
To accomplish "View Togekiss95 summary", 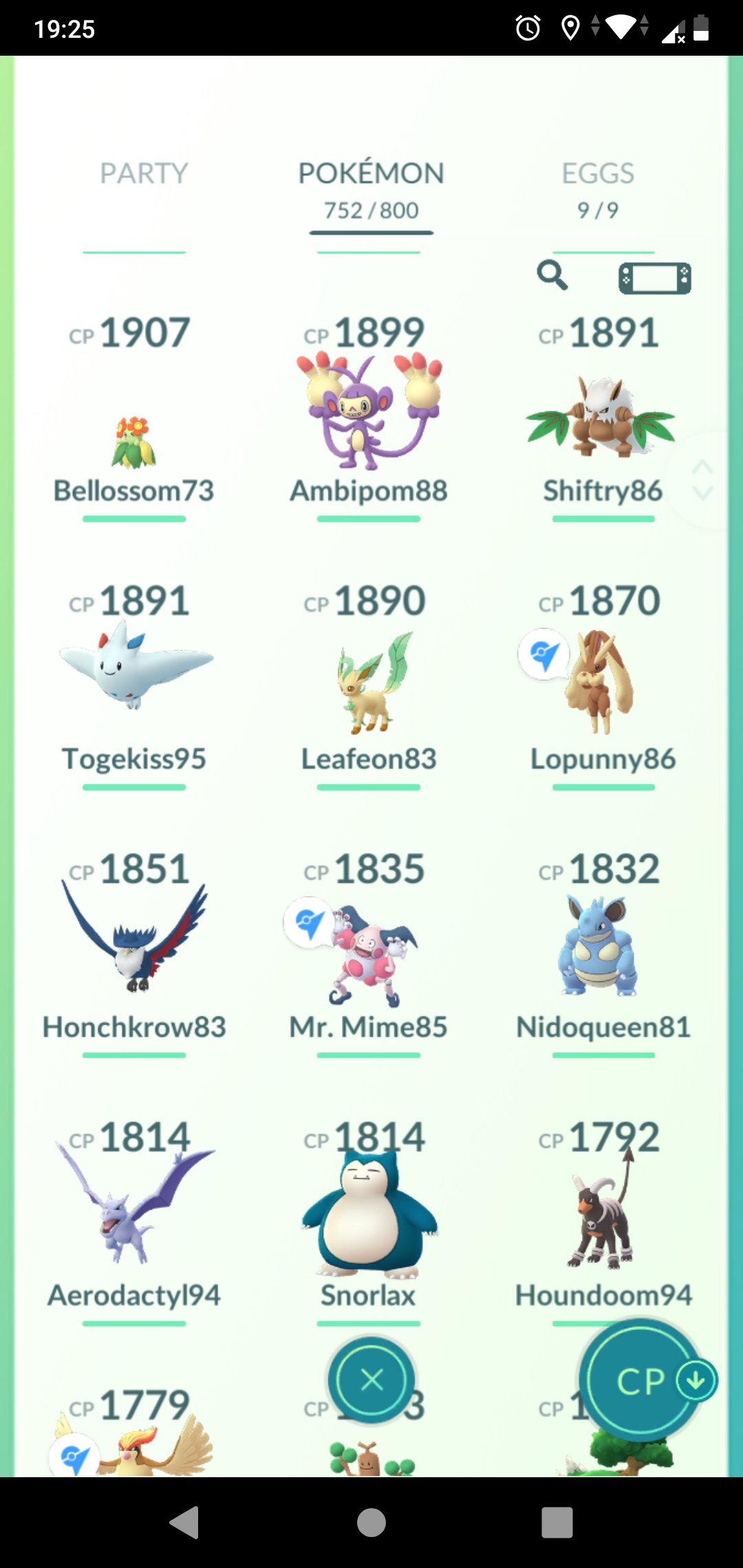I will tap(134, 667).
